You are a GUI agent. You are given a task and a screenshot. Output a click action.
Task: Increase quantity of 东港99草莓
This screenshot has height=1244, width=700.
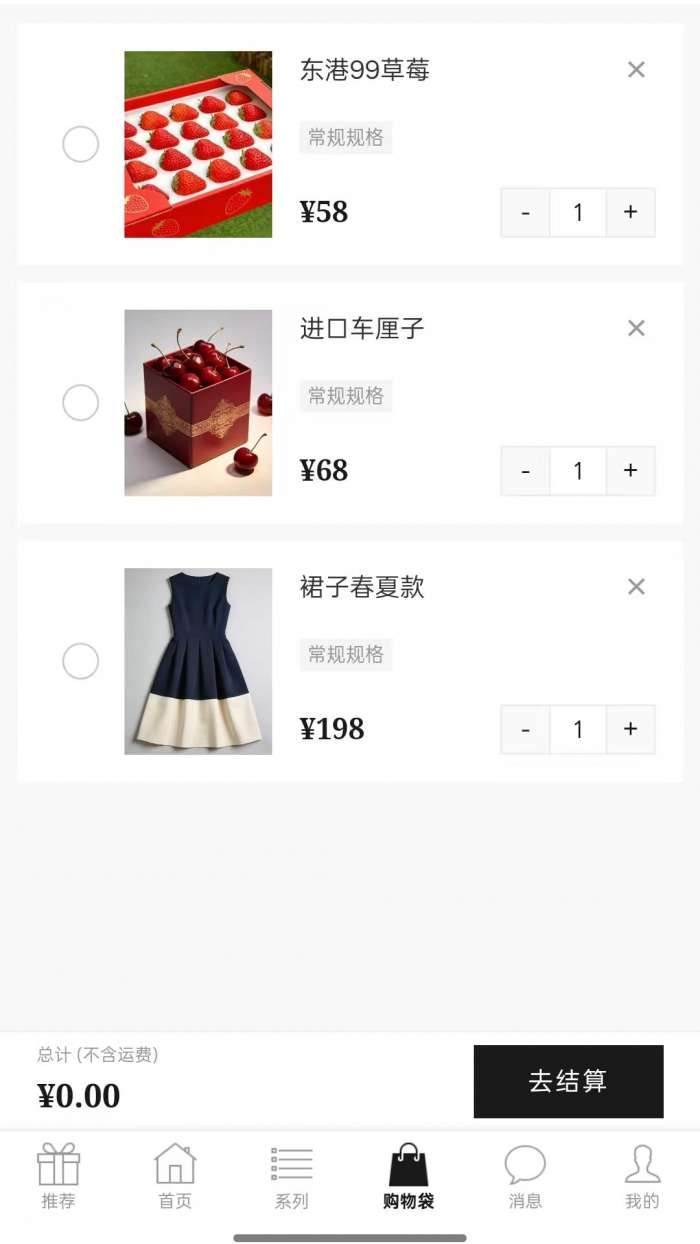630,212
